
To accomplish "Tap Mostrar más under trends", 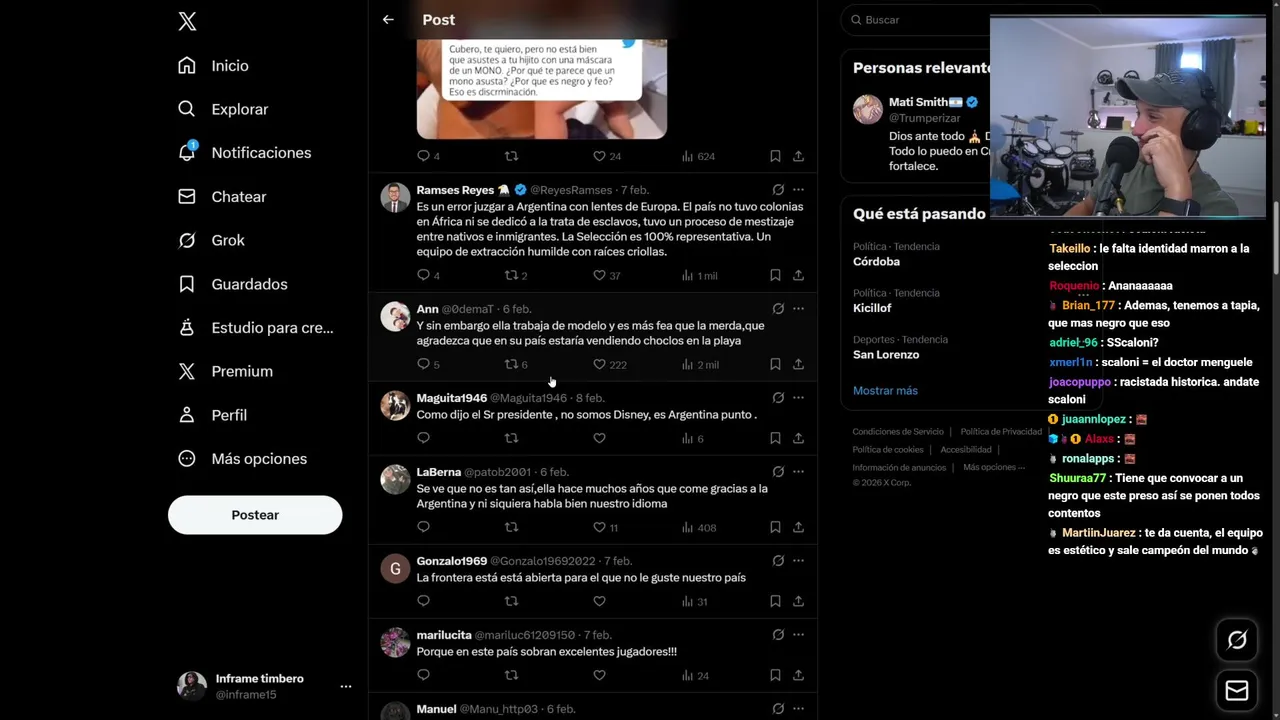I will pyautogui.click(x=884, y=391).
